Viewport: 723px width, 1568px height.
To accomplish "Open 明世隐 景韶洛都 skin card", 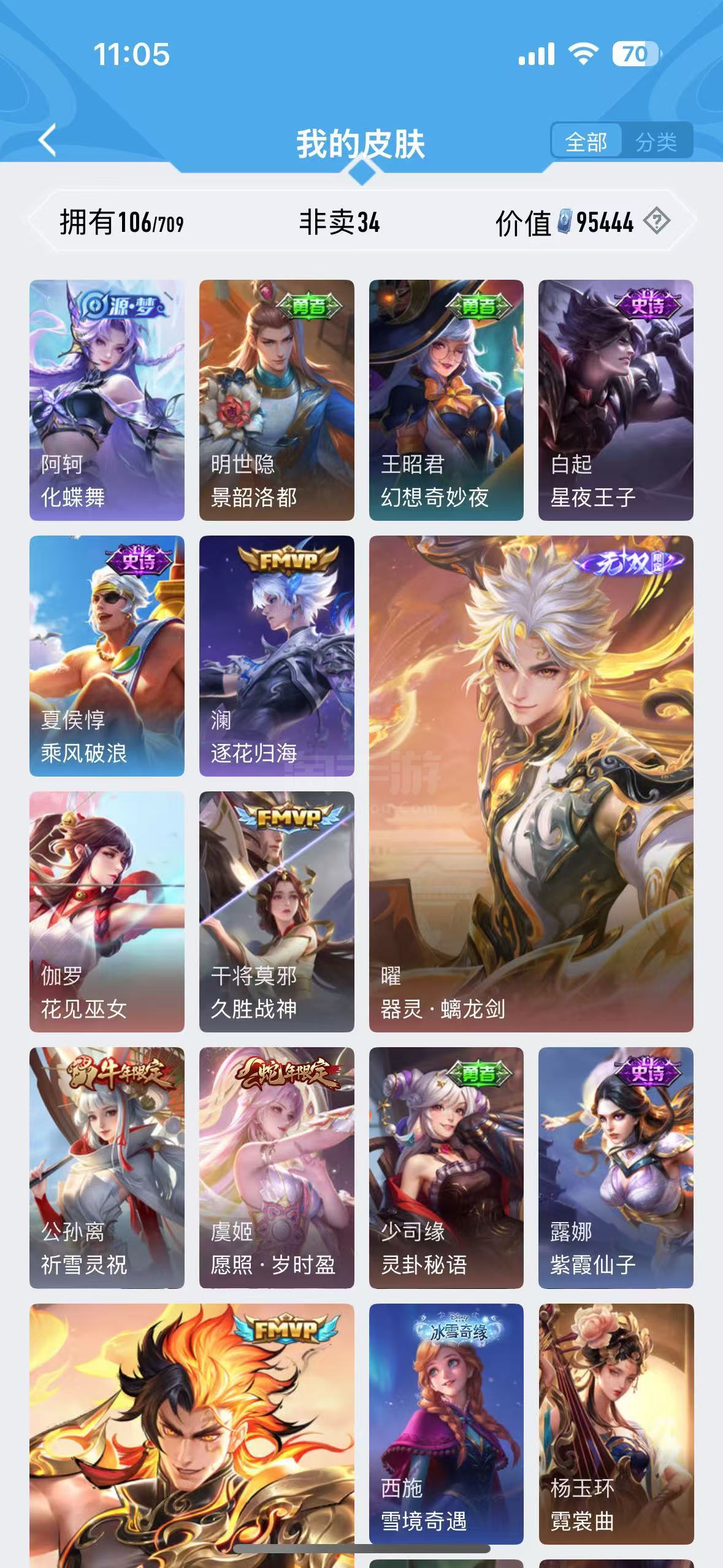I will coord(277,400).
